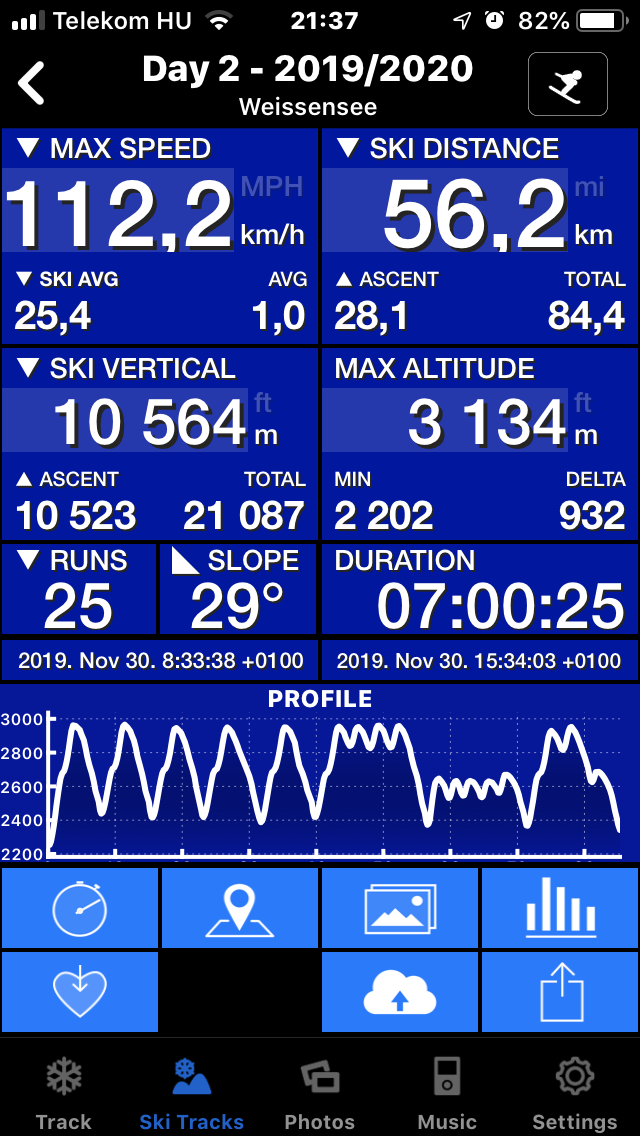Share this ski day
Image resolution: width=640 pixels, height=1136 pixels.
560,992
